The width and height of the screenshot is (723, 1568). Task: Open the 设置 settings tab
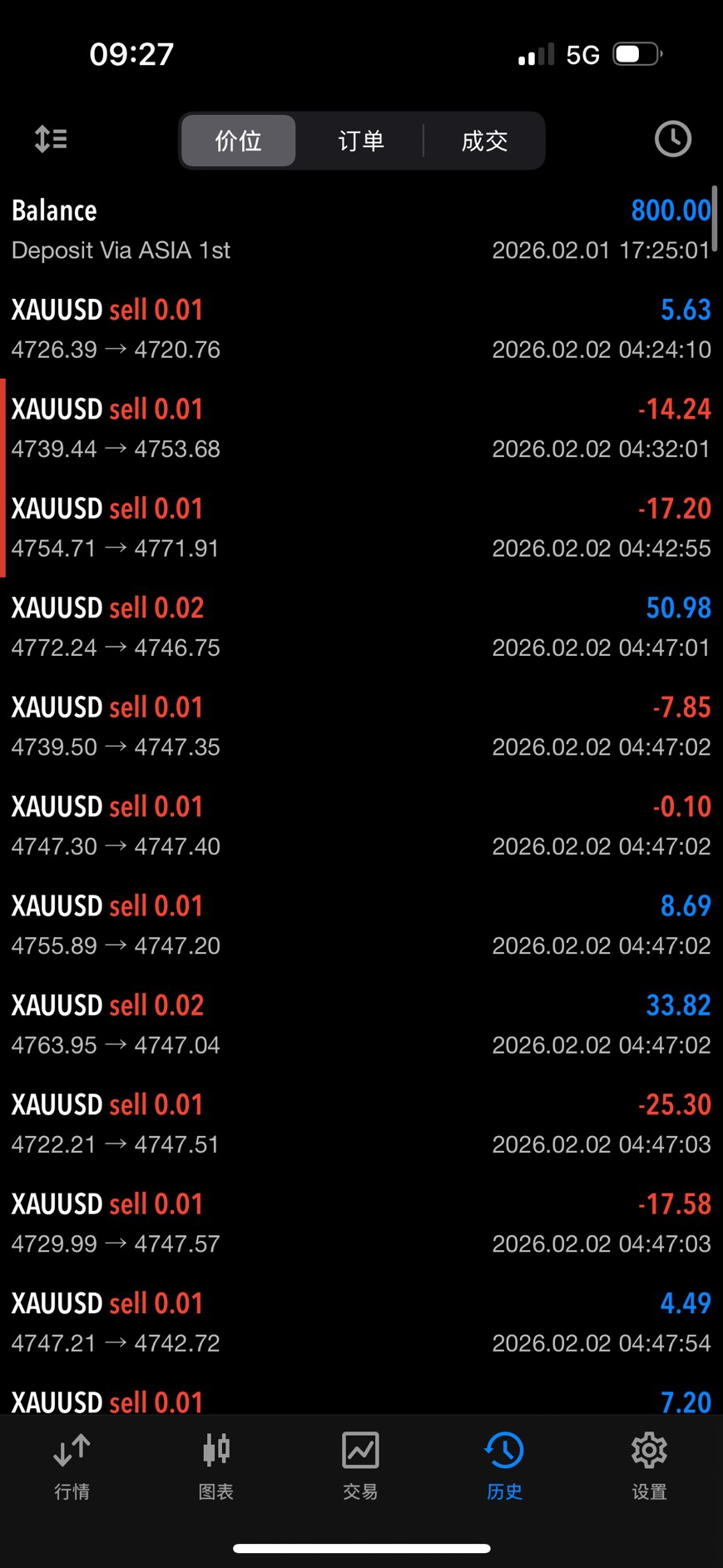click(649, 1466)
